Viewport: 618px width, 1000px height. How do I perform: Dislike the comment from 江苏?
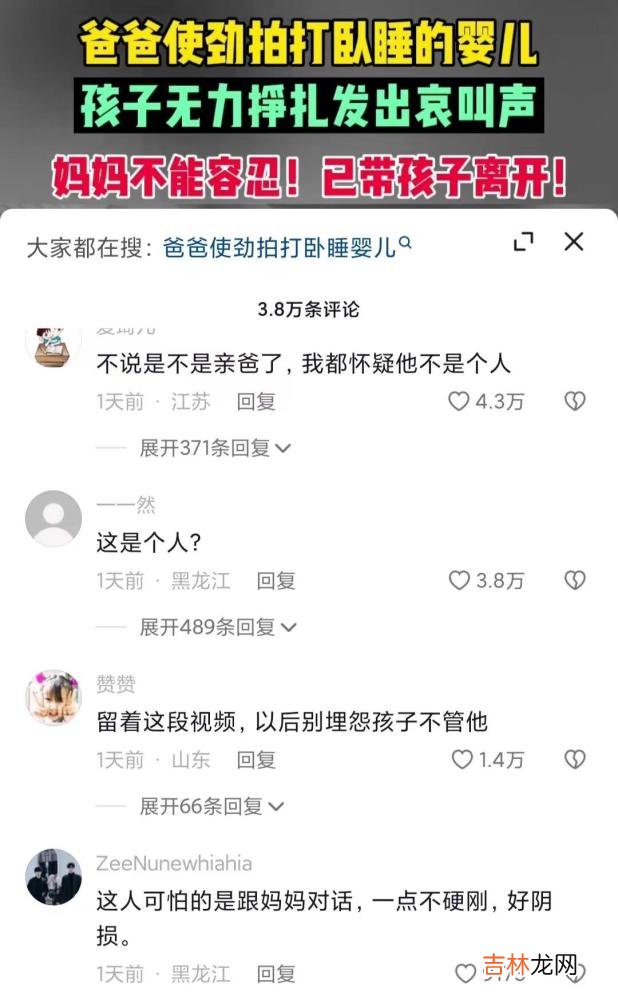574,401
